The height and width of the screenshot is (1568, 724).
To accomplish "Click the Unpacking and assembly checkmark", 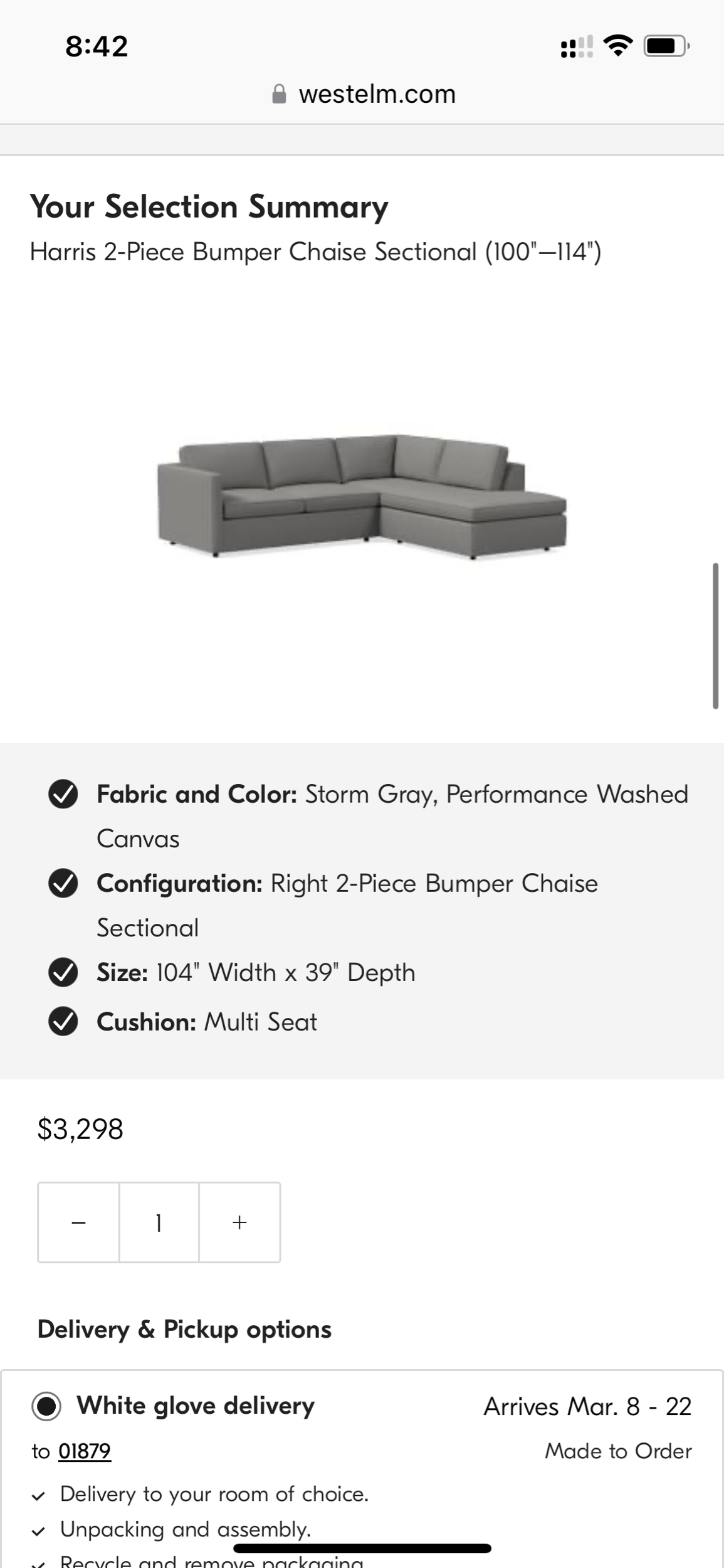I will click(39, 1529).
